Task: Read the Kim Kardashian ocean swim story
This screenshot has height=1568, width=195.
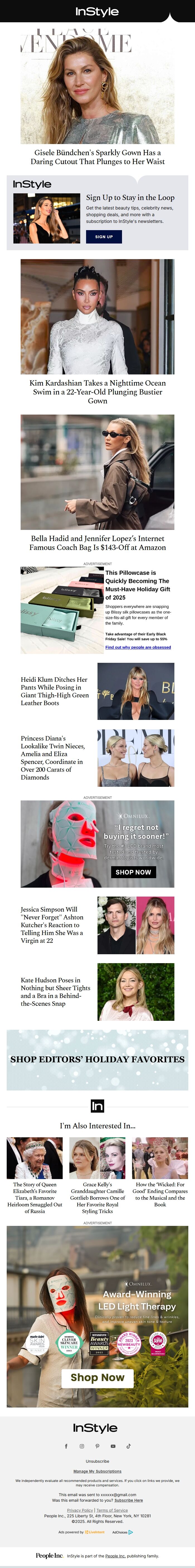Action: pyautogui.click(x=97, y=391)
